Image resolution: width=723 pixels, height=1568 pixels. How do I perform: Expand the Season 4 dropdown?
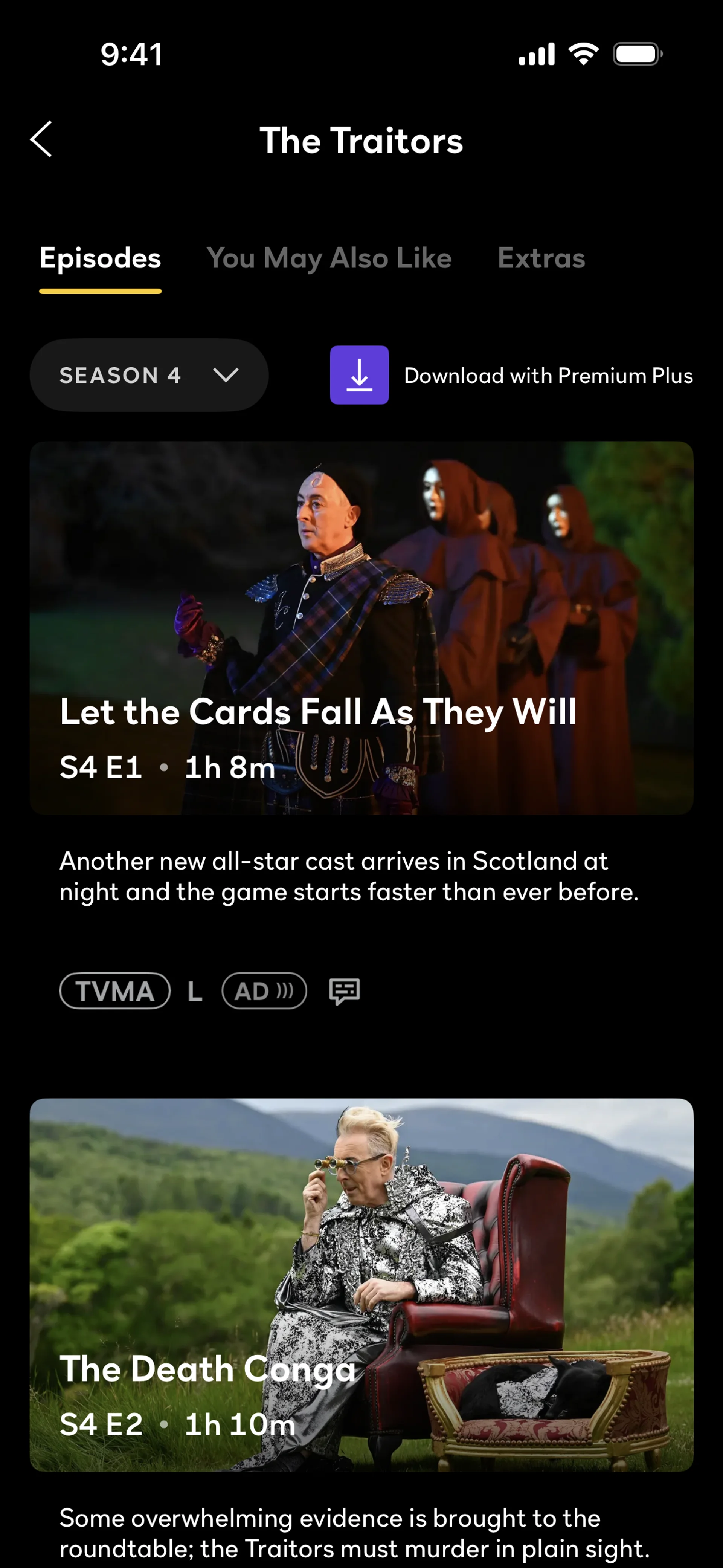149,375
